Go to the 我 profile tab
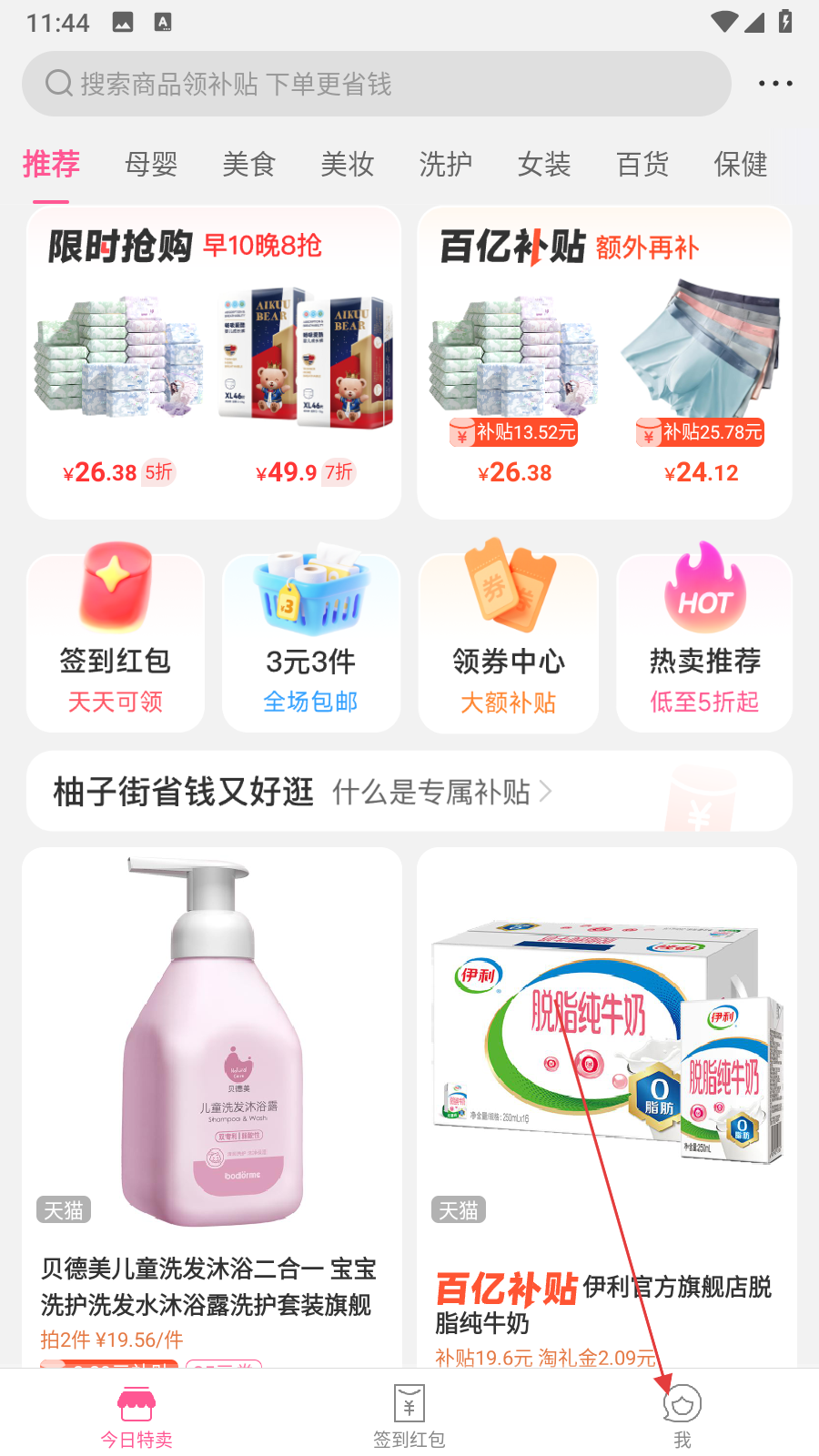819x1456 pixels. [x=682, y=1416]
